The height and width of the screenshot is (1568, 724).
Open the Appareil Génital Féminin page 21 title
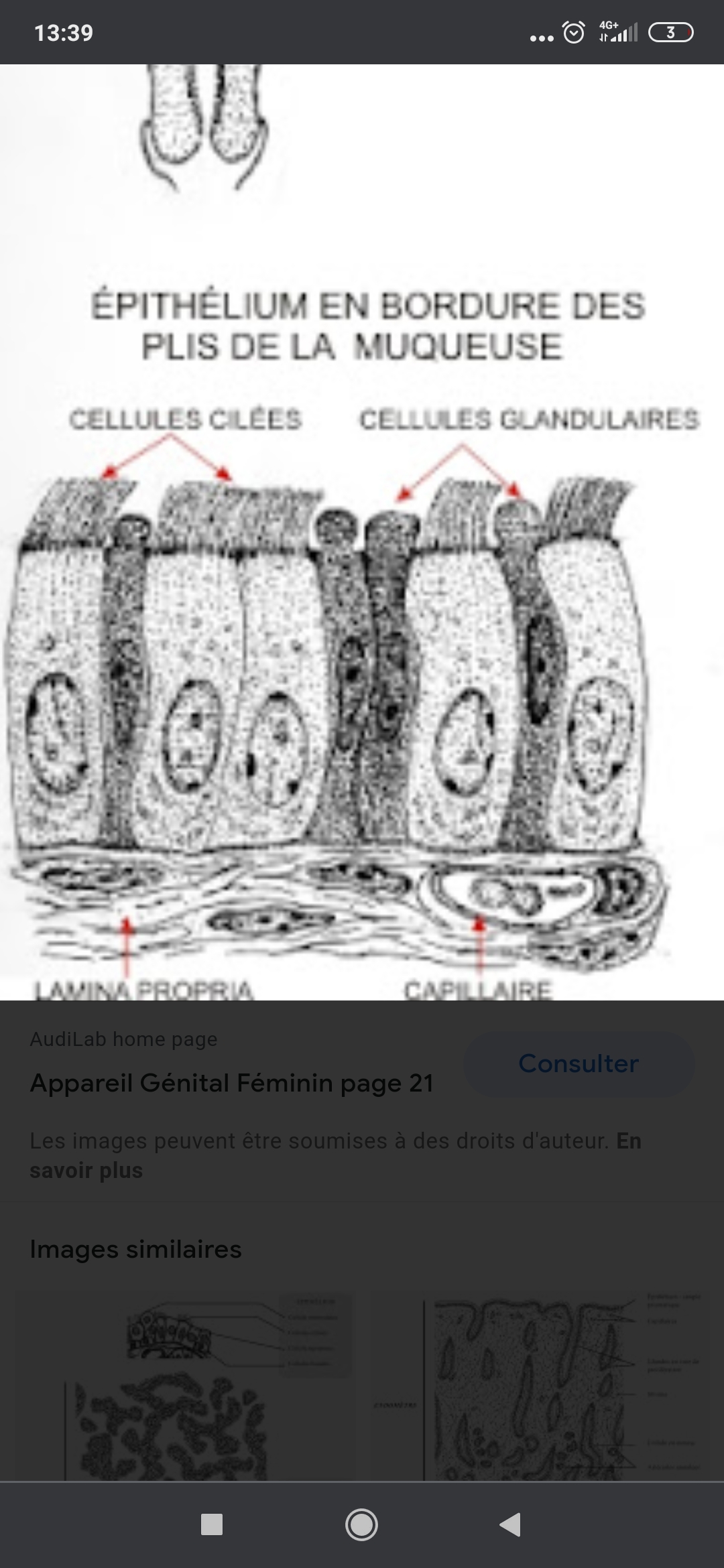point(232,1083)
